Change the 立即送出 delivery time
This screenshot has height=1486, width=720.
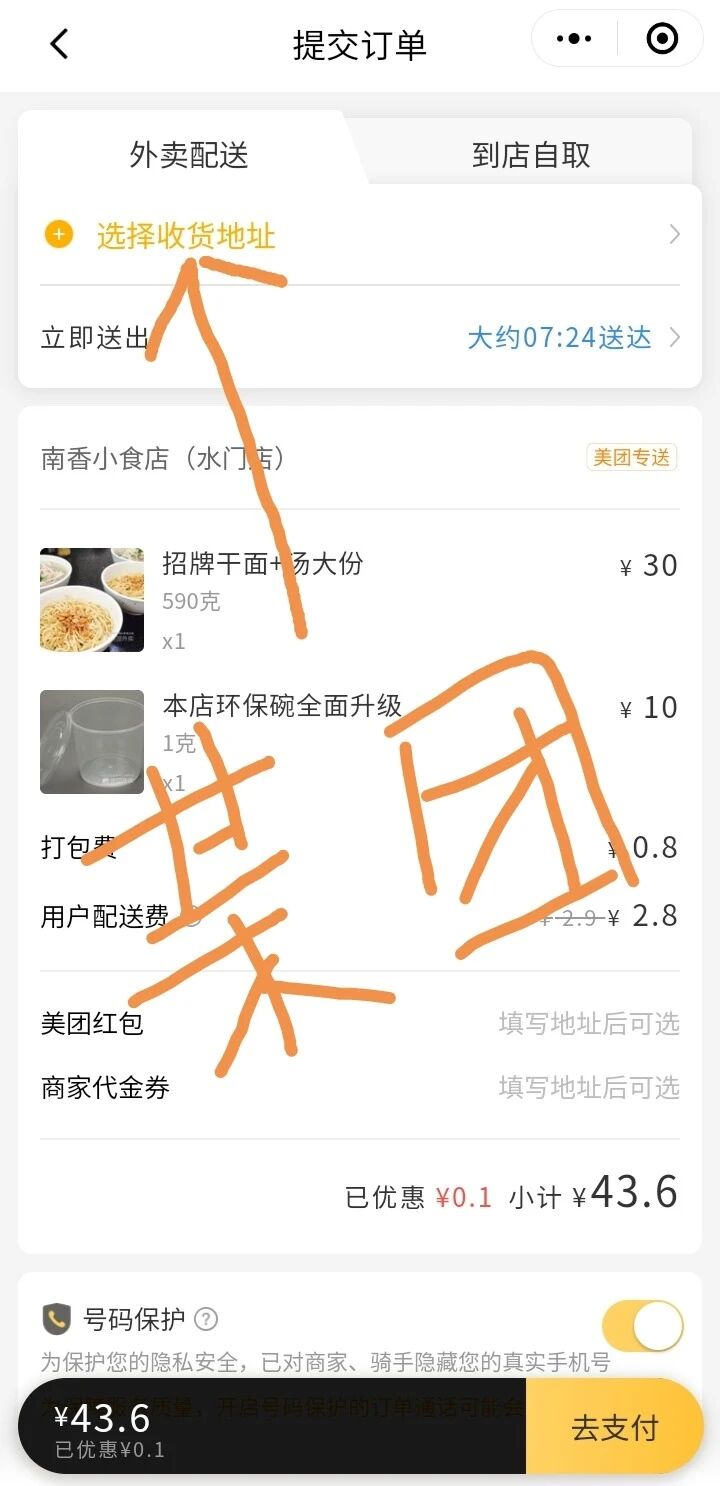pyautogui.click(x=560, y=338)
